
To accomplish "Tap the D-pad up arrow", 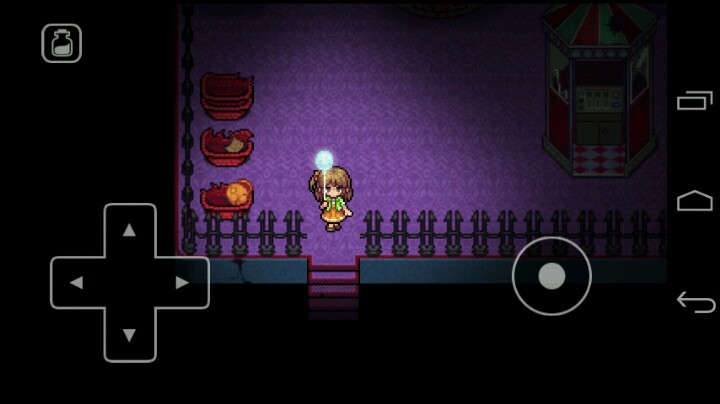I will (x=130, y=230).
